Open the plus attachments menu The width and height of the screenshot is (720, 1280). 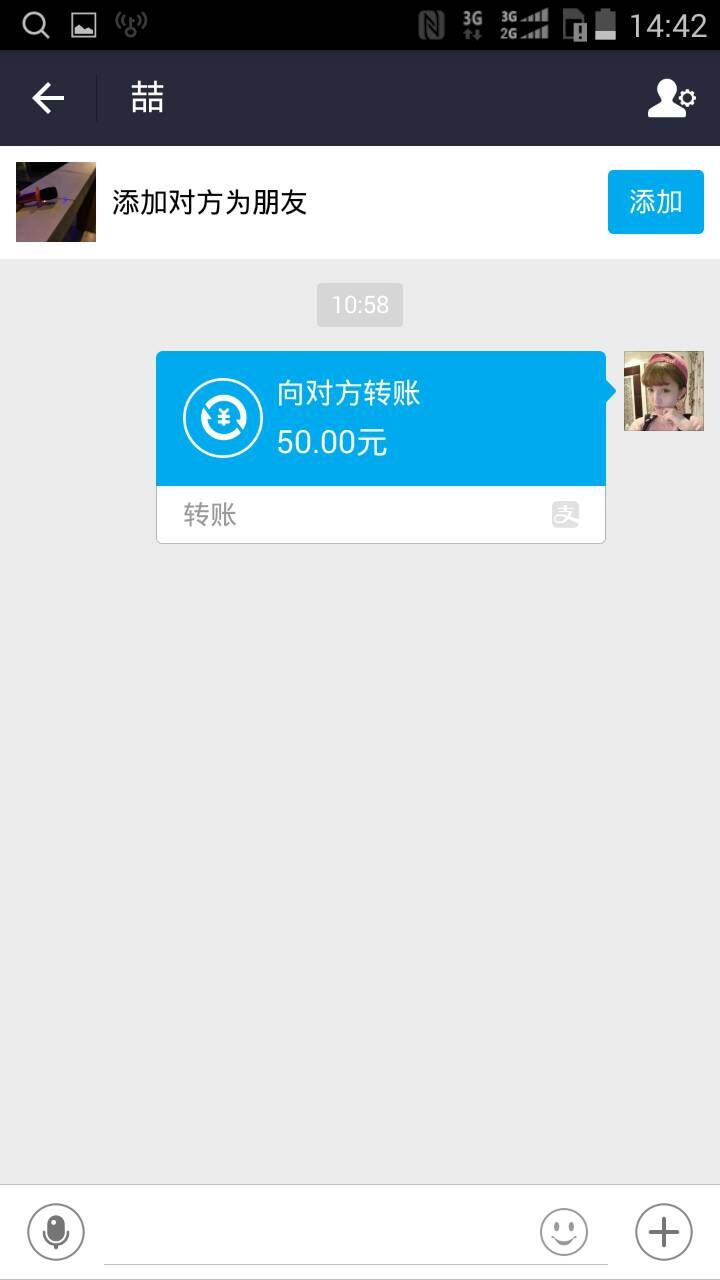(664, 1231)
